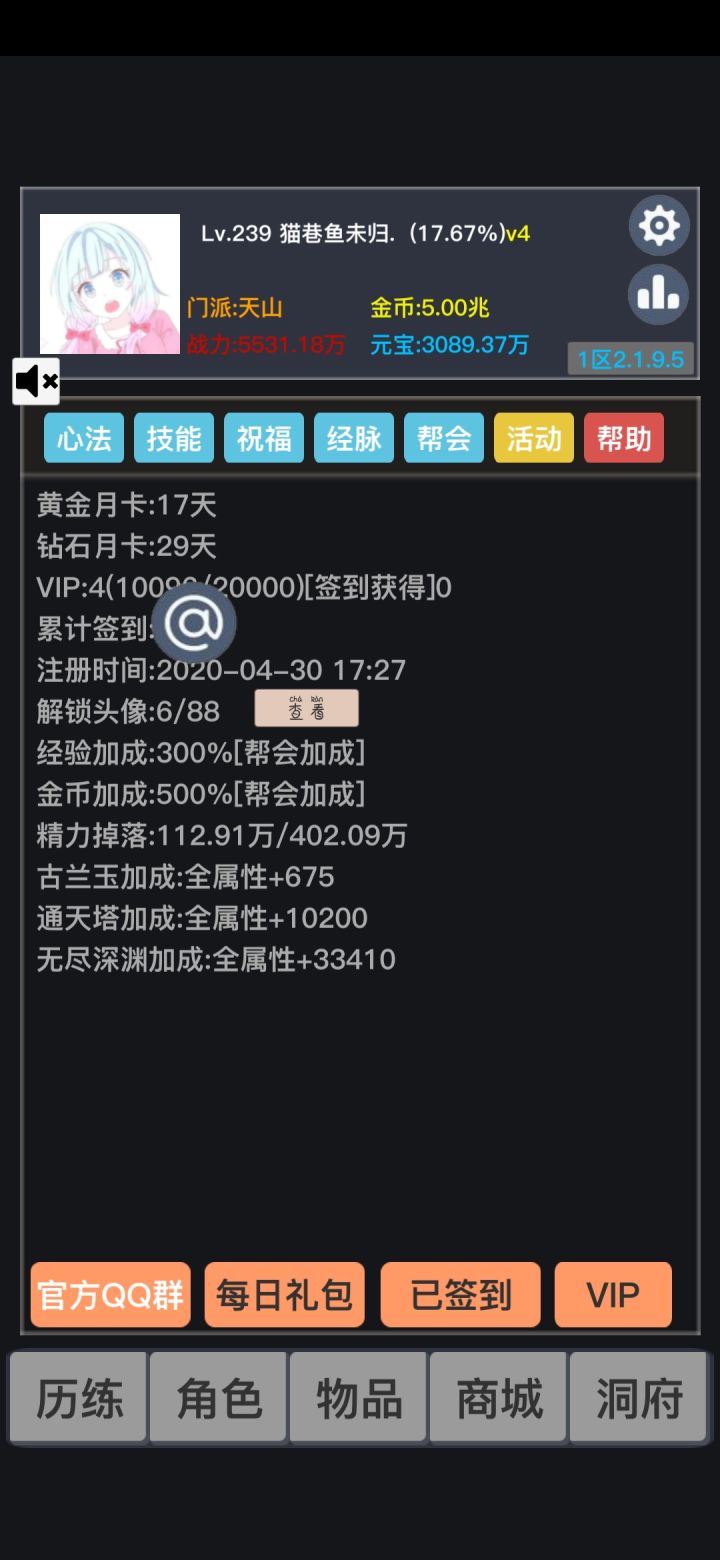Unmute the game sound speaker icon
The height and width of the screenshot is (1560, 720).
pyautogui.click(x=35, y=381)
